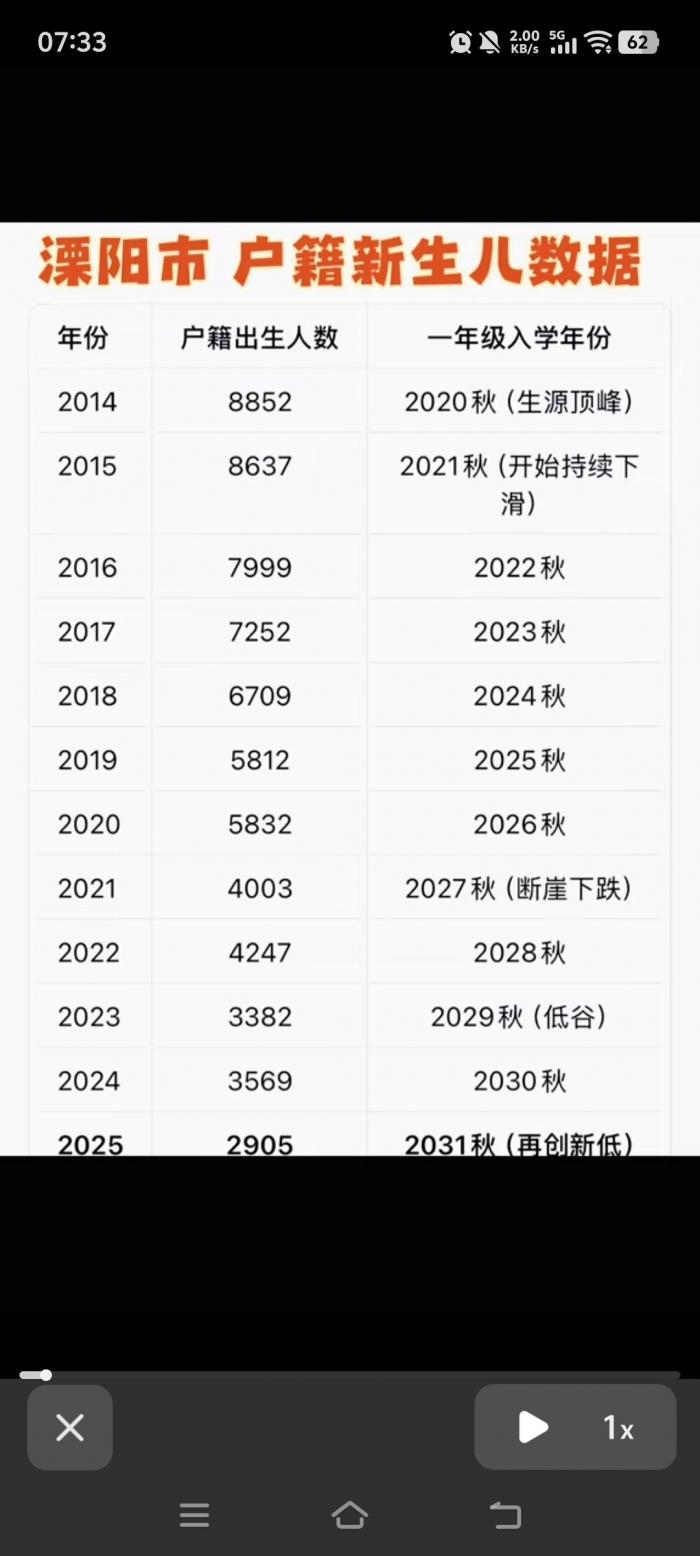The width and height of the screenshot is (700, 1556).
Task: Change the 1x playback speed
Action: [x=618, y=1428]
